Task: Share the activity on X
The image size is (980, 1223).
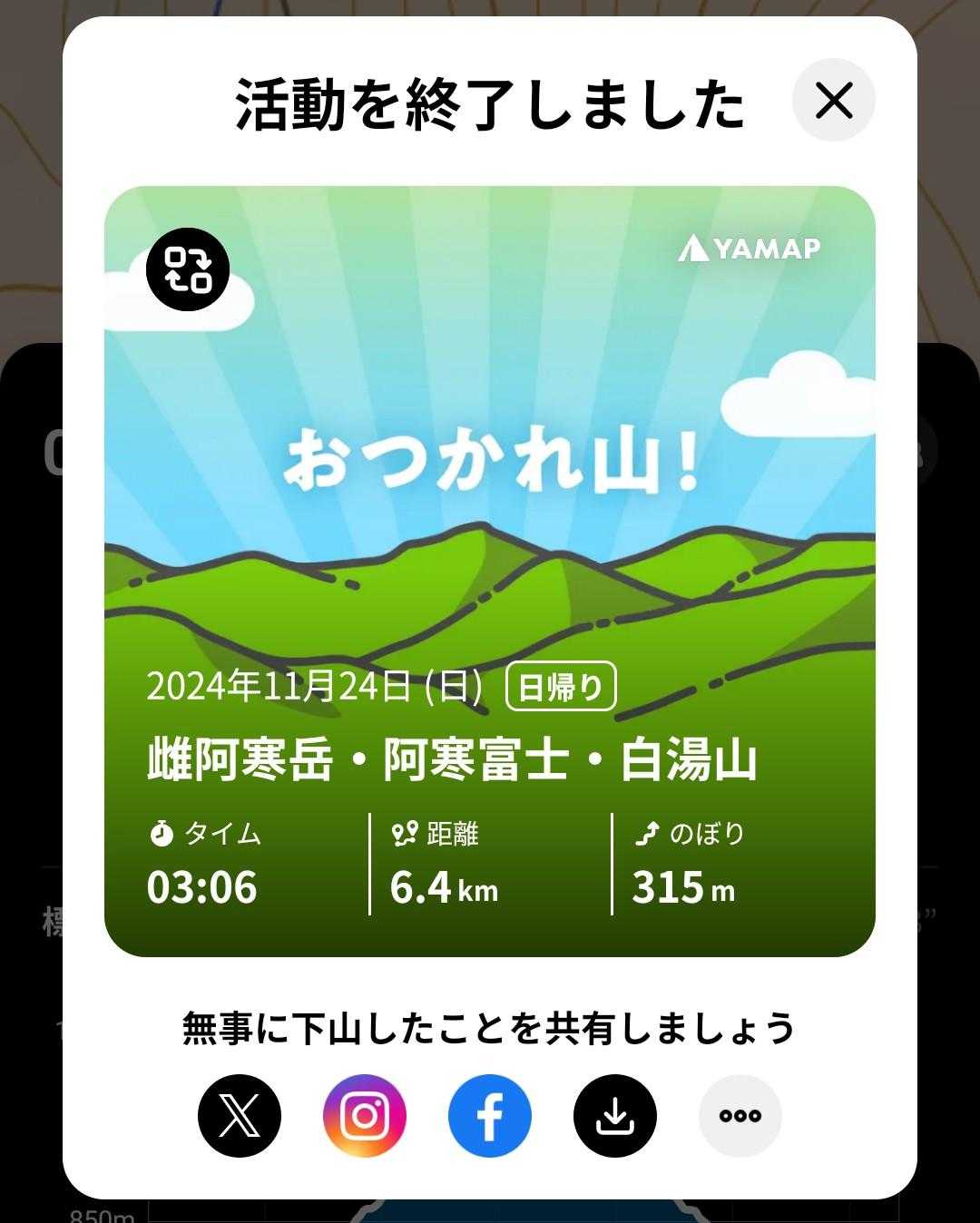Action: coord(240,1115)
